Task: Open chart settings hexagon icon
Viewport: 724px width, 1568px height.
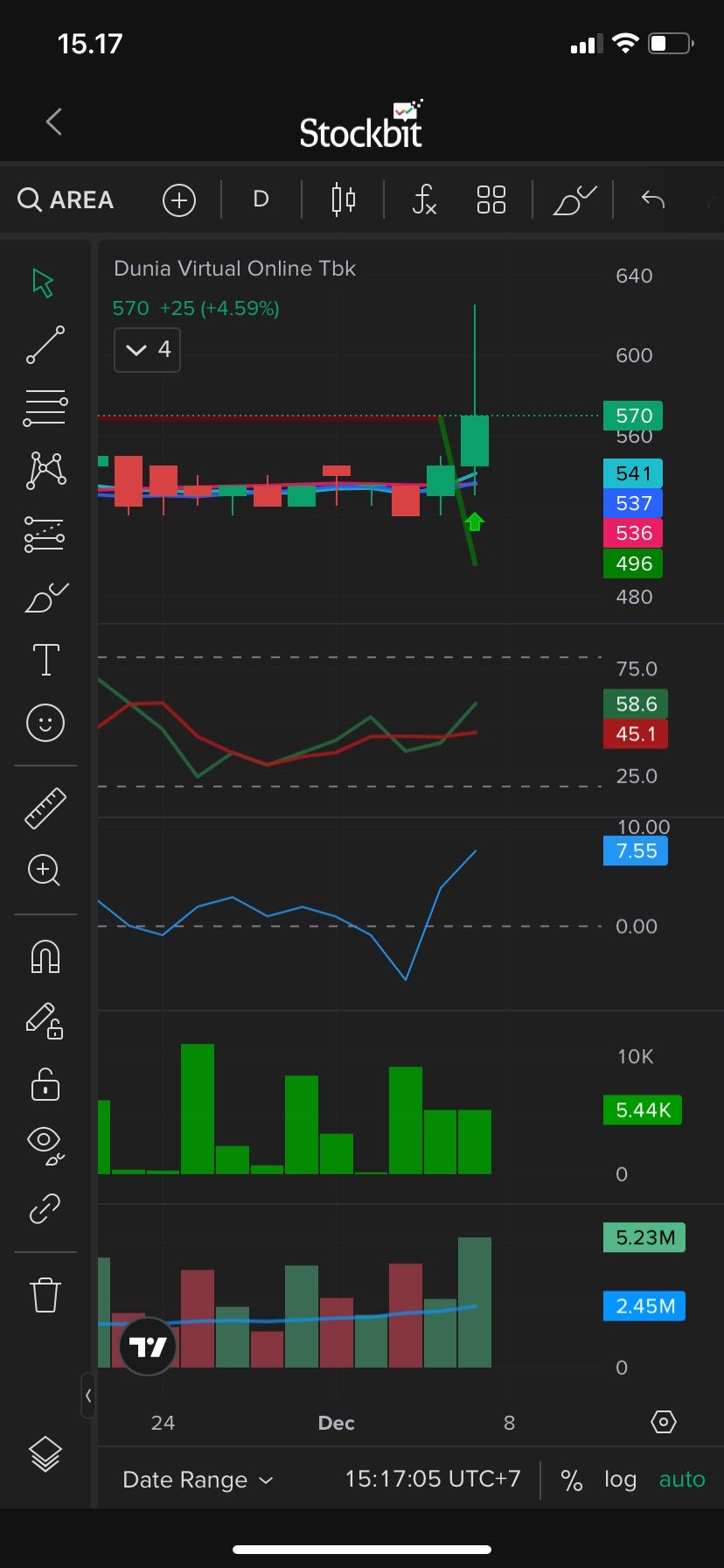Action: click(664, 1422)
